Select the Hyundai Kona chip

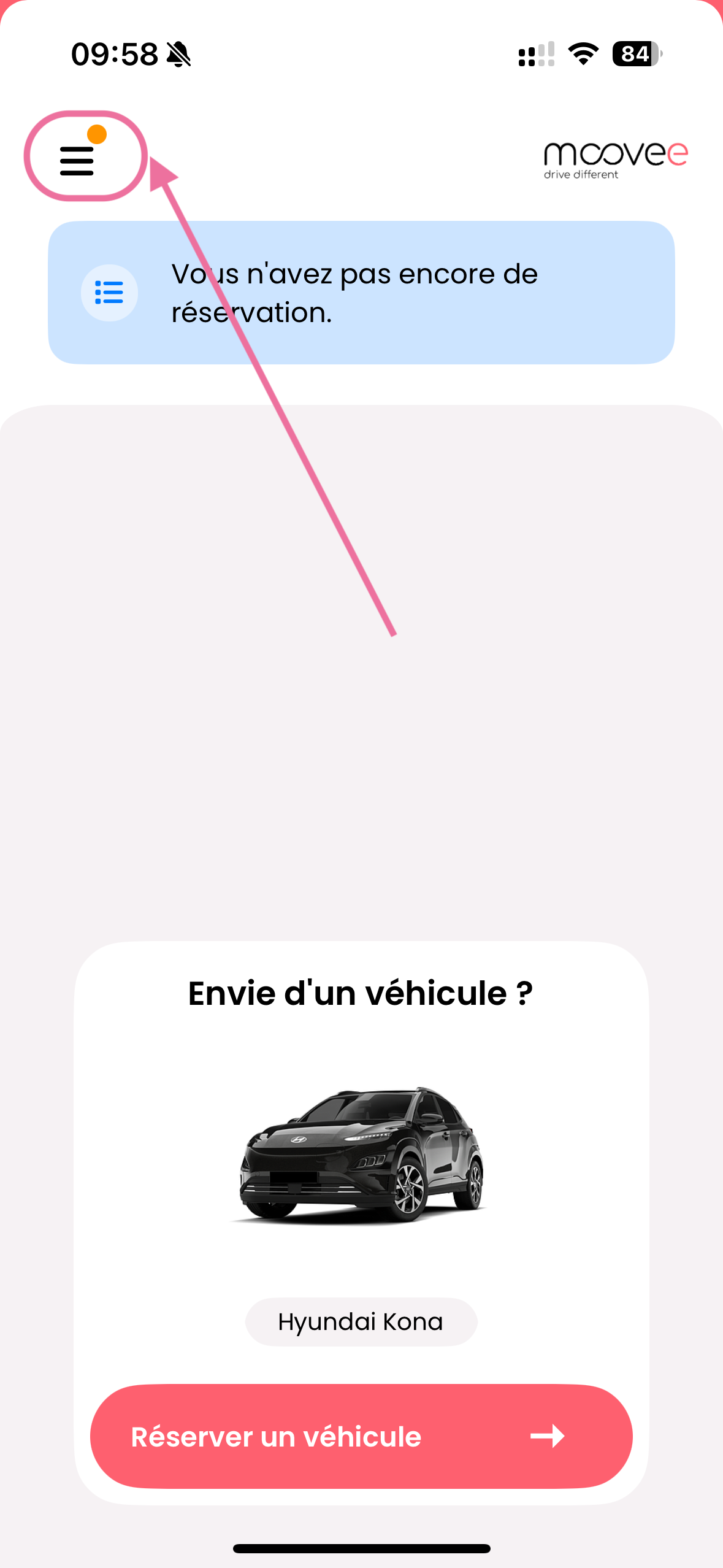361,1321
